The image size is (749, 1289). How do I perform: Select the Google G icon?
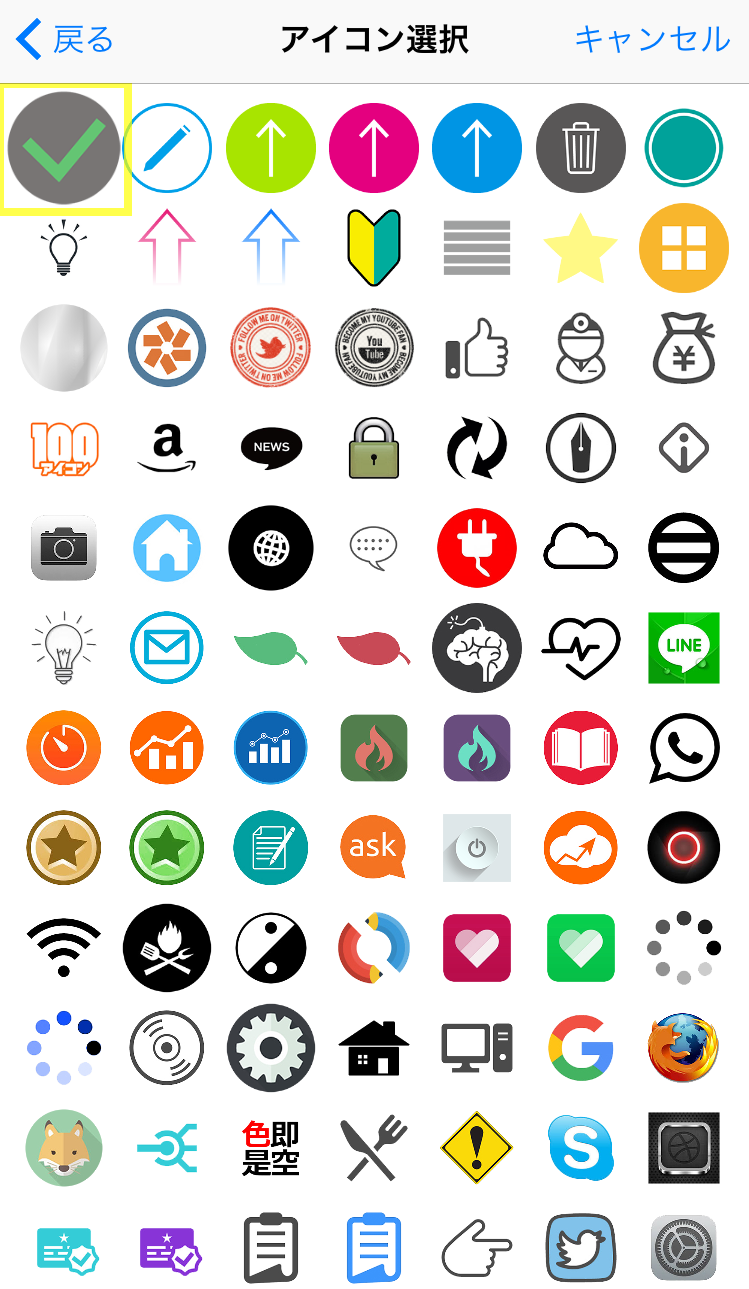[580, 1047]
